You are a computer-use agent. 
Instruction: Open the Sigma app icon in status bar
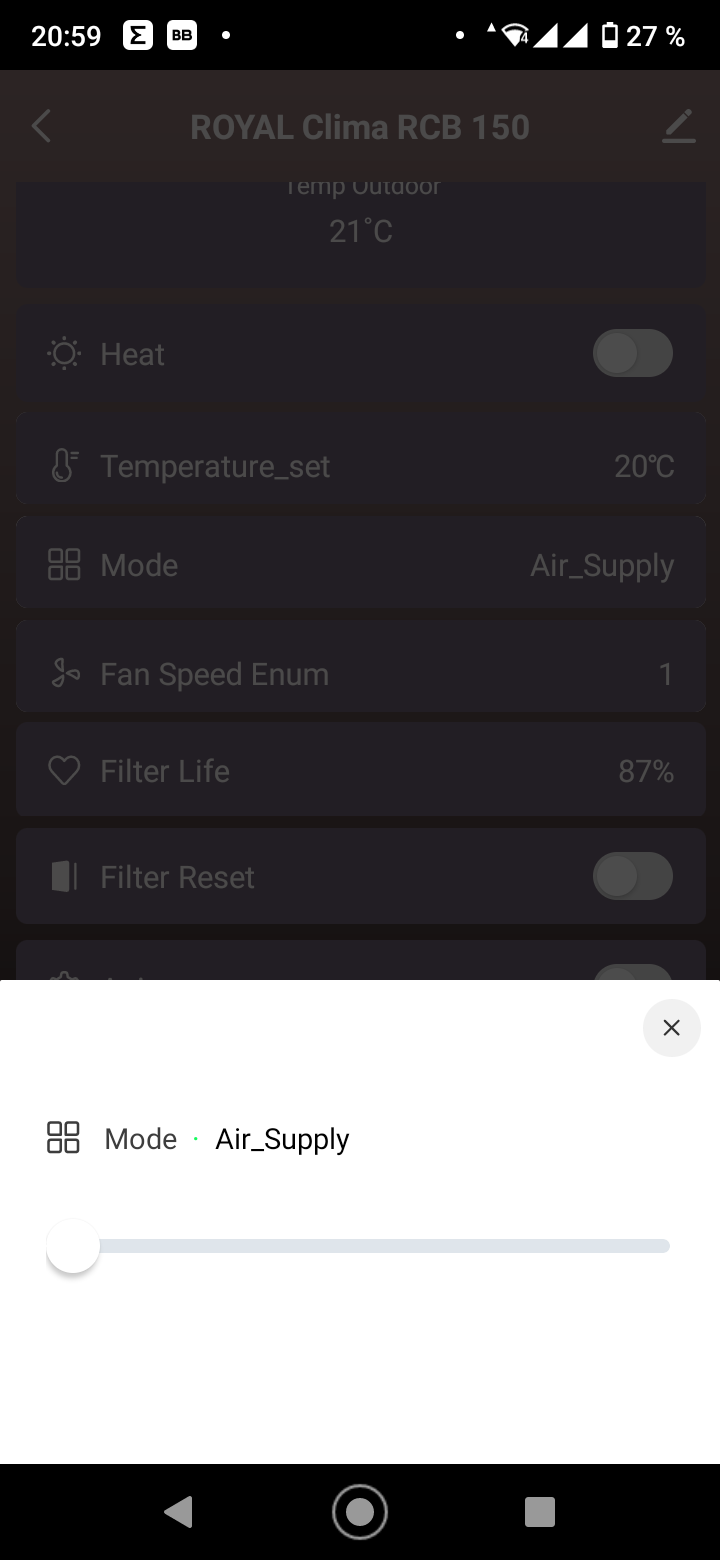[137, 36]
